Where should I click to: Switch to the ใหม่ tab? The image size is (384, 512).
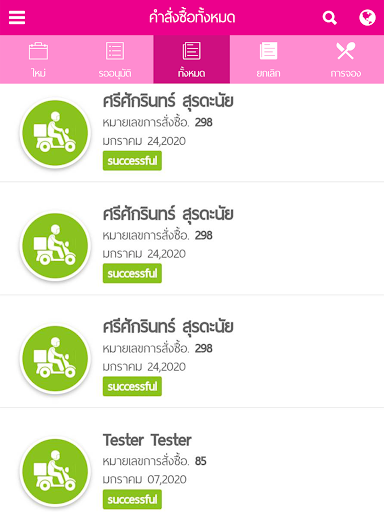click(x=38, y=59)
